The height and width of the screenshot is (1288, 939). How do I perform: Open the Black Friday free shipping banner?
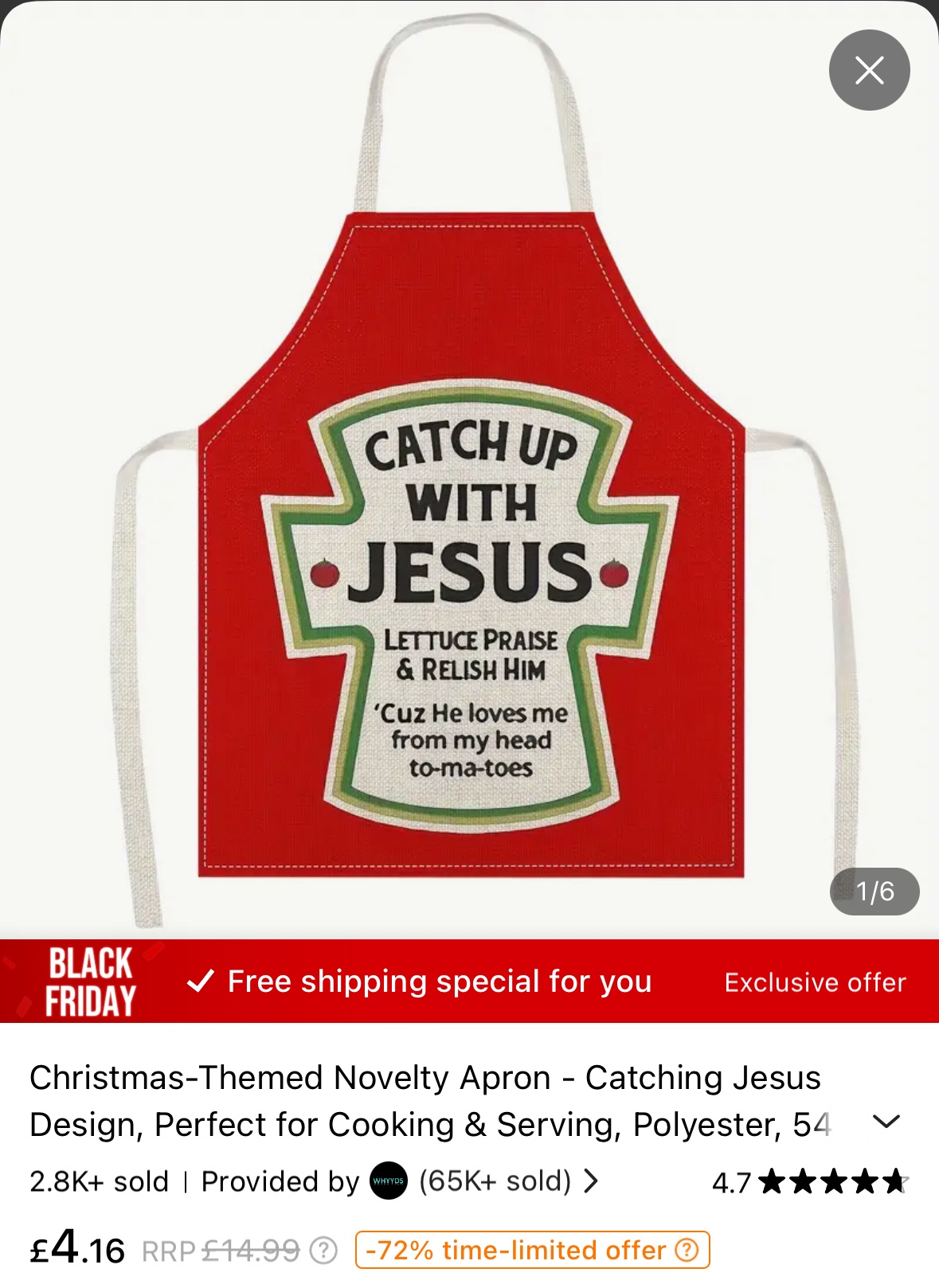pyautogui.click(x=469, y=982)
